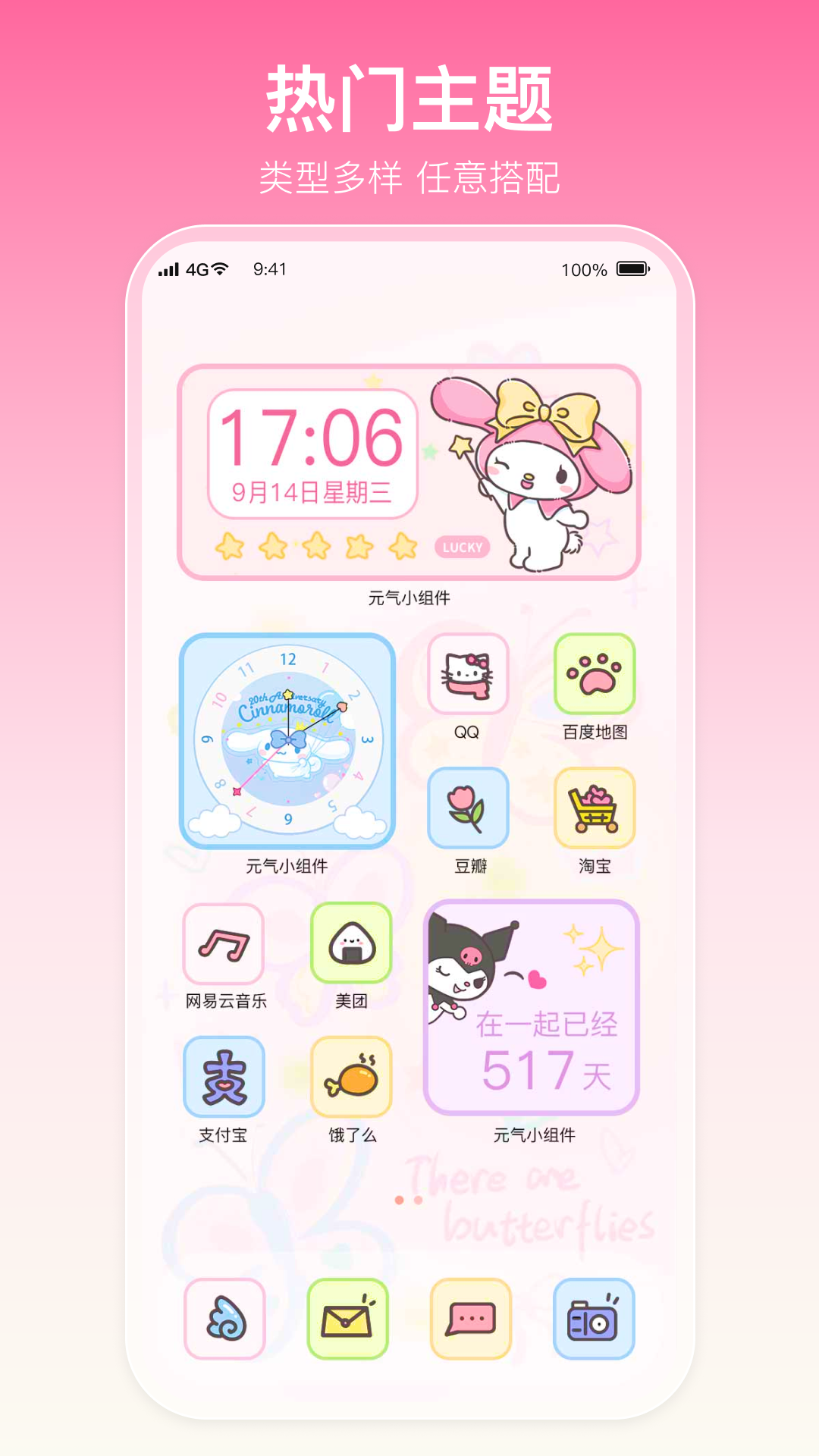Tap 饿了么 fried chicken drumstick icon
The height and width of the screenshot is (1456, 819).
click(x=351, y=1077)
